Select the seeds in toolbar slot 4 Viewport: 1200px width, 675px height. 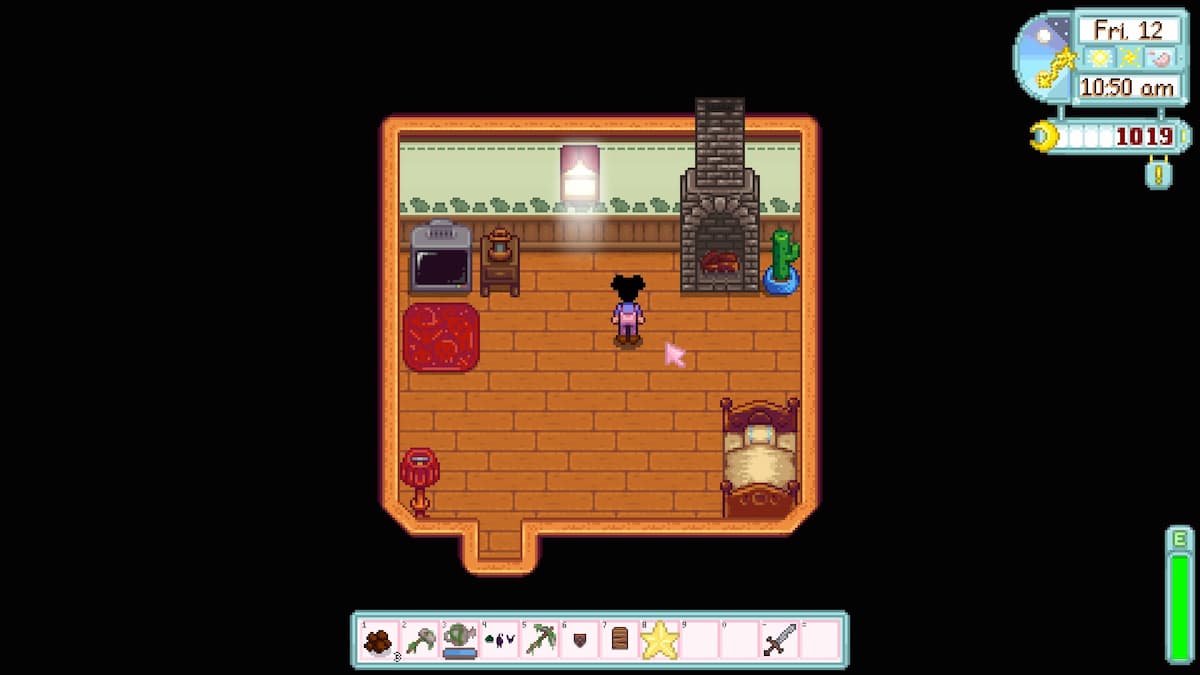click(x=499, y=640)
